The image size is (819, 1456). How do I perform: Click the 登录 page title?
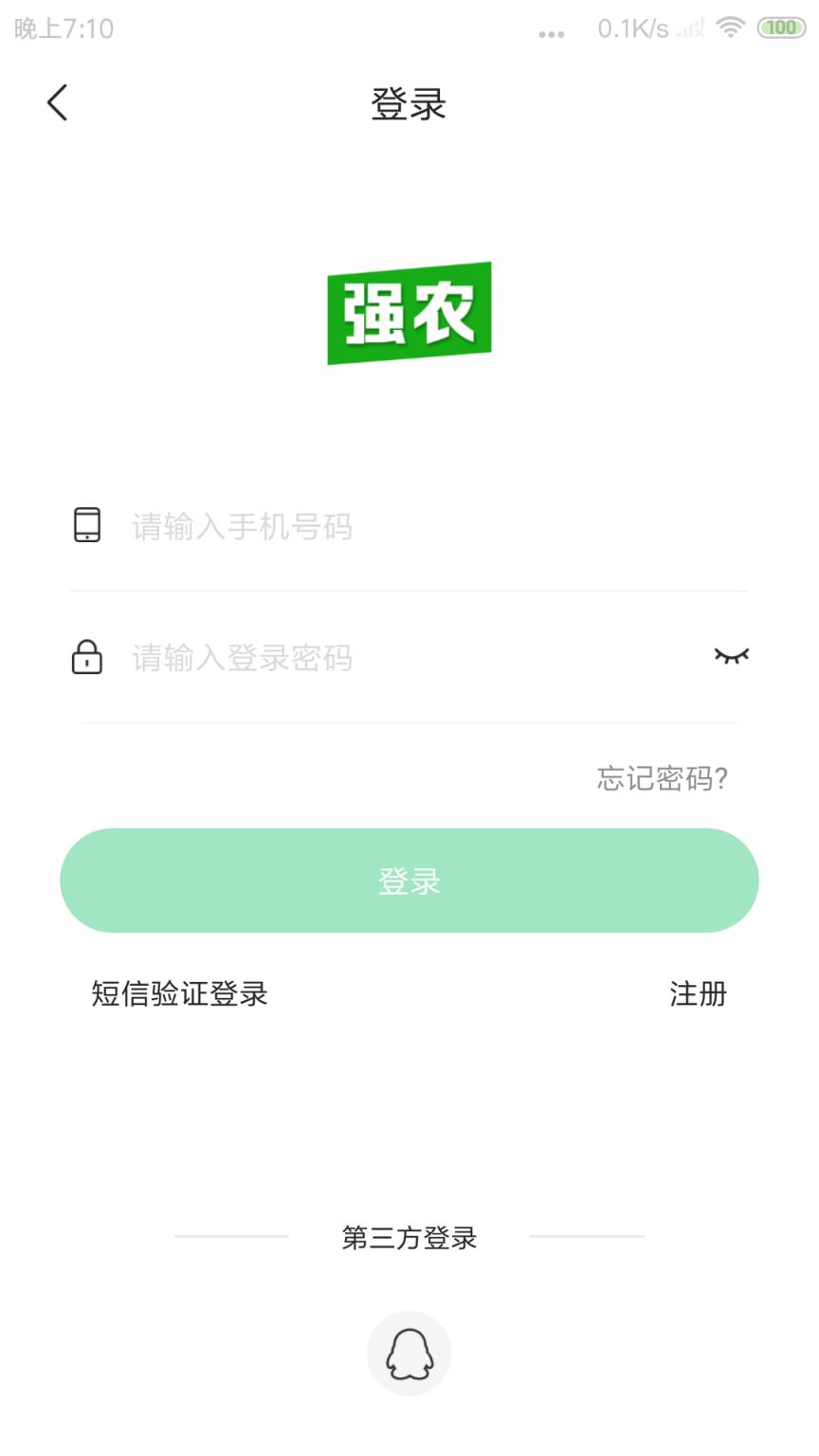tap(409, 104)
